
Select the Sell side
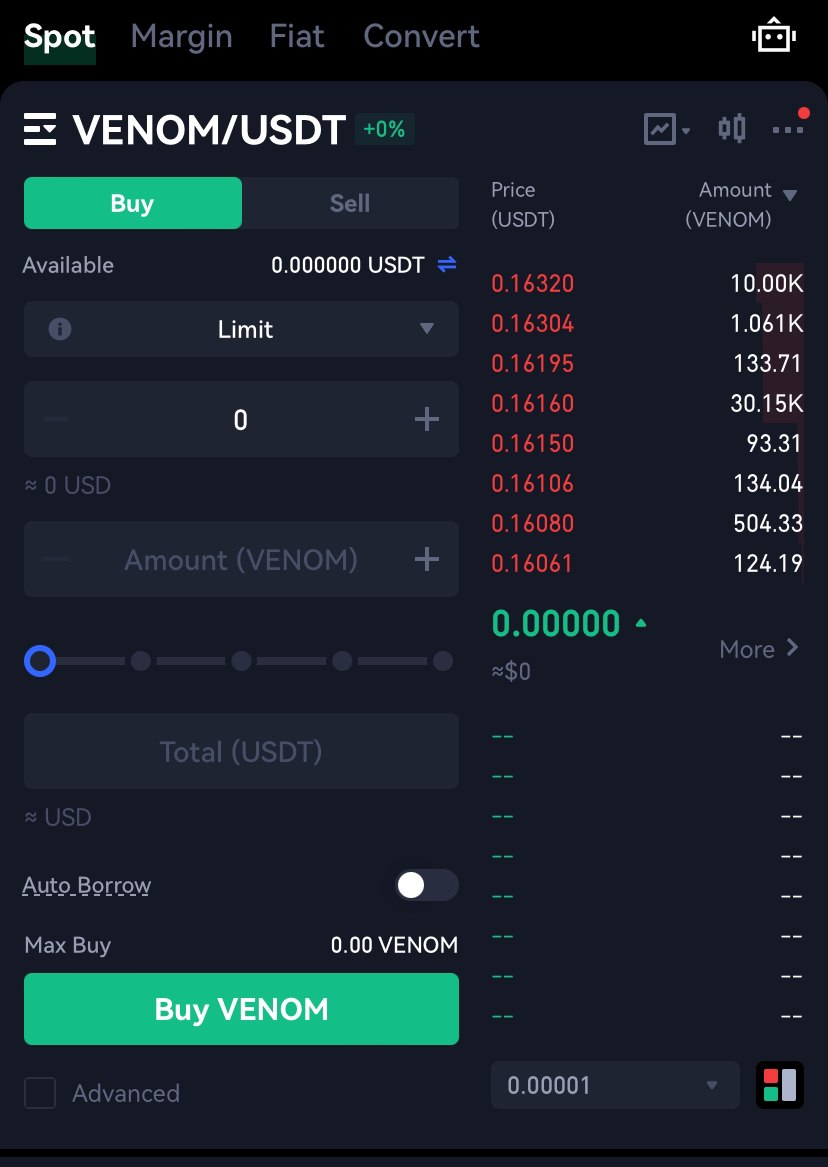pos(350,203)
